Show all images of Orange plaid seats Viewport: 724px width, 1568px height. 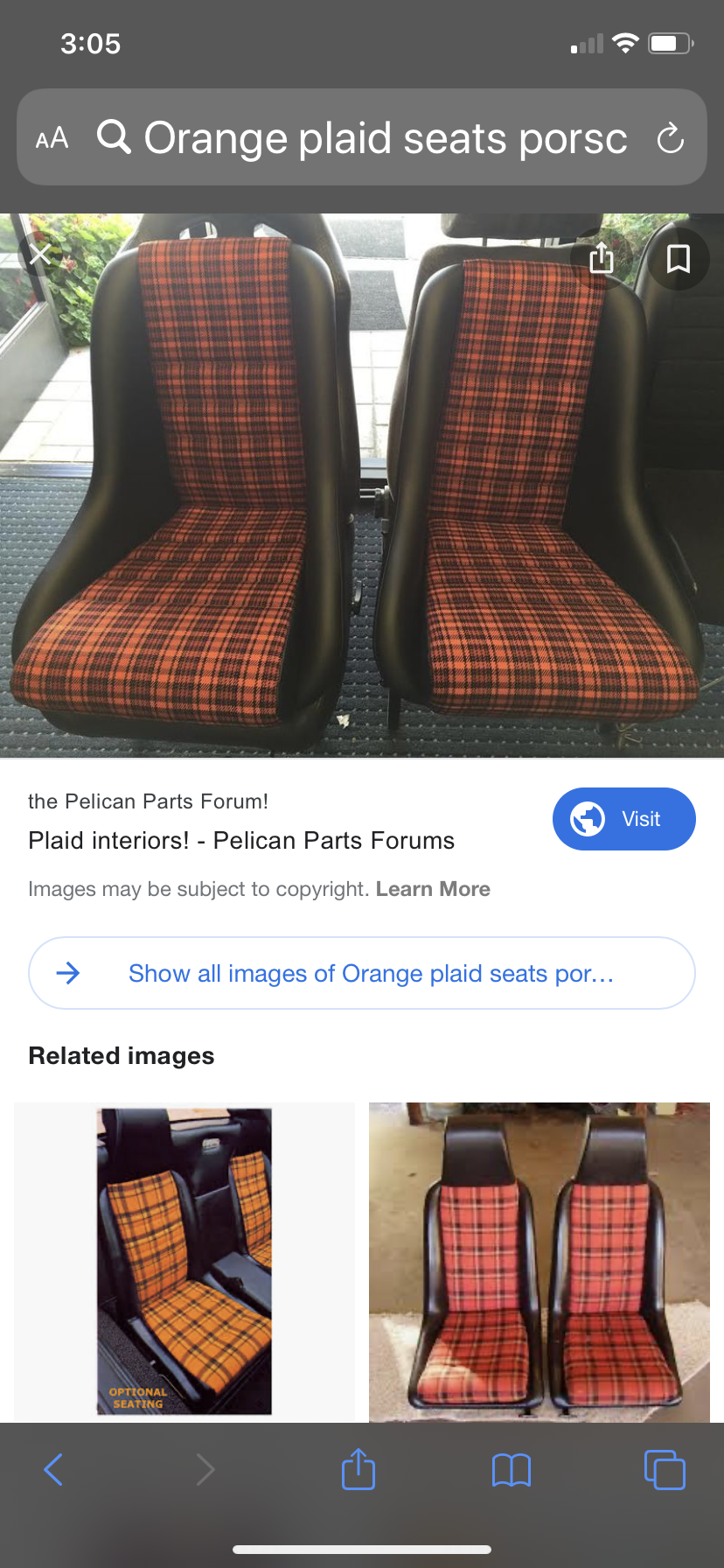362,973
